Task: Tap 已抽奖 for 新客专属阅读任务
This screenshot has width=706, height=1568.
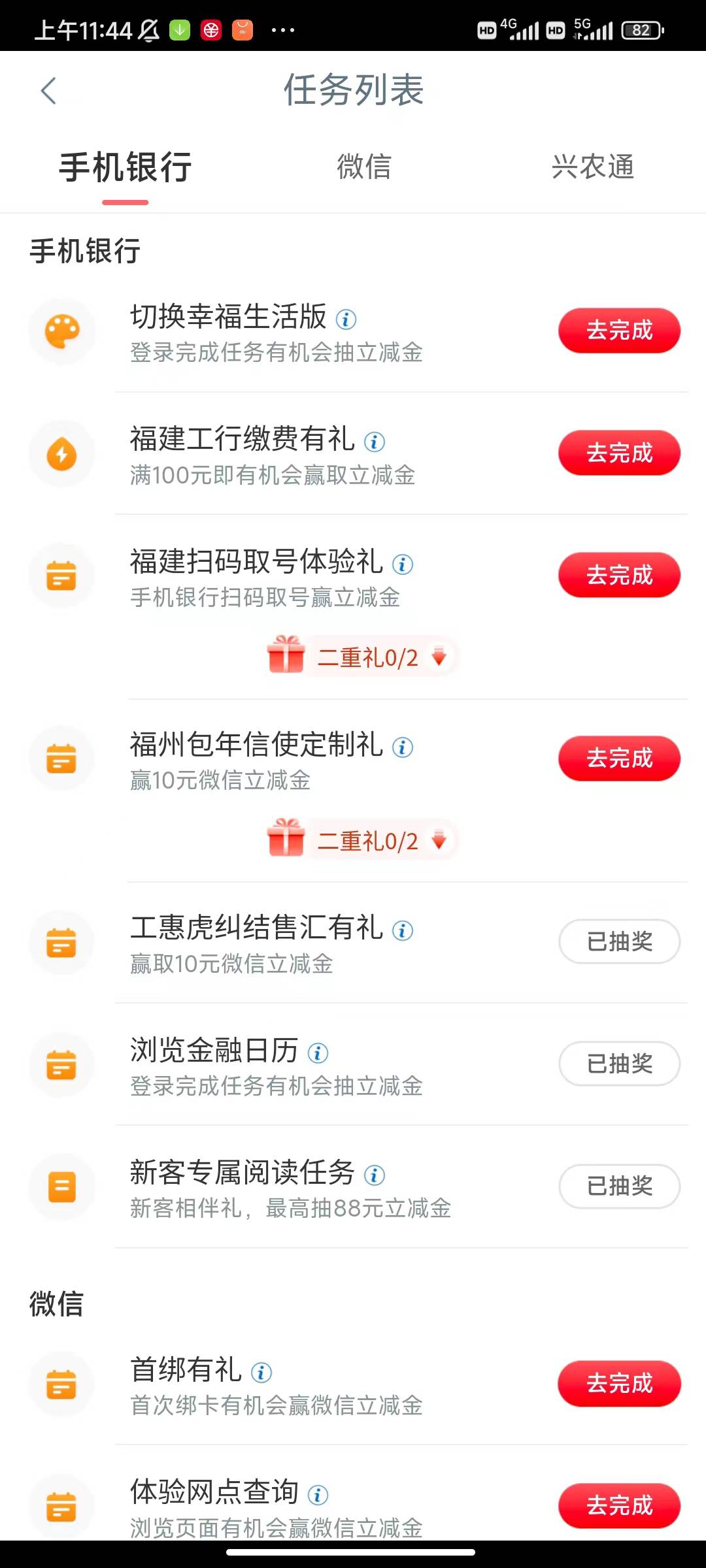Action: click(x=619, y=1186)
